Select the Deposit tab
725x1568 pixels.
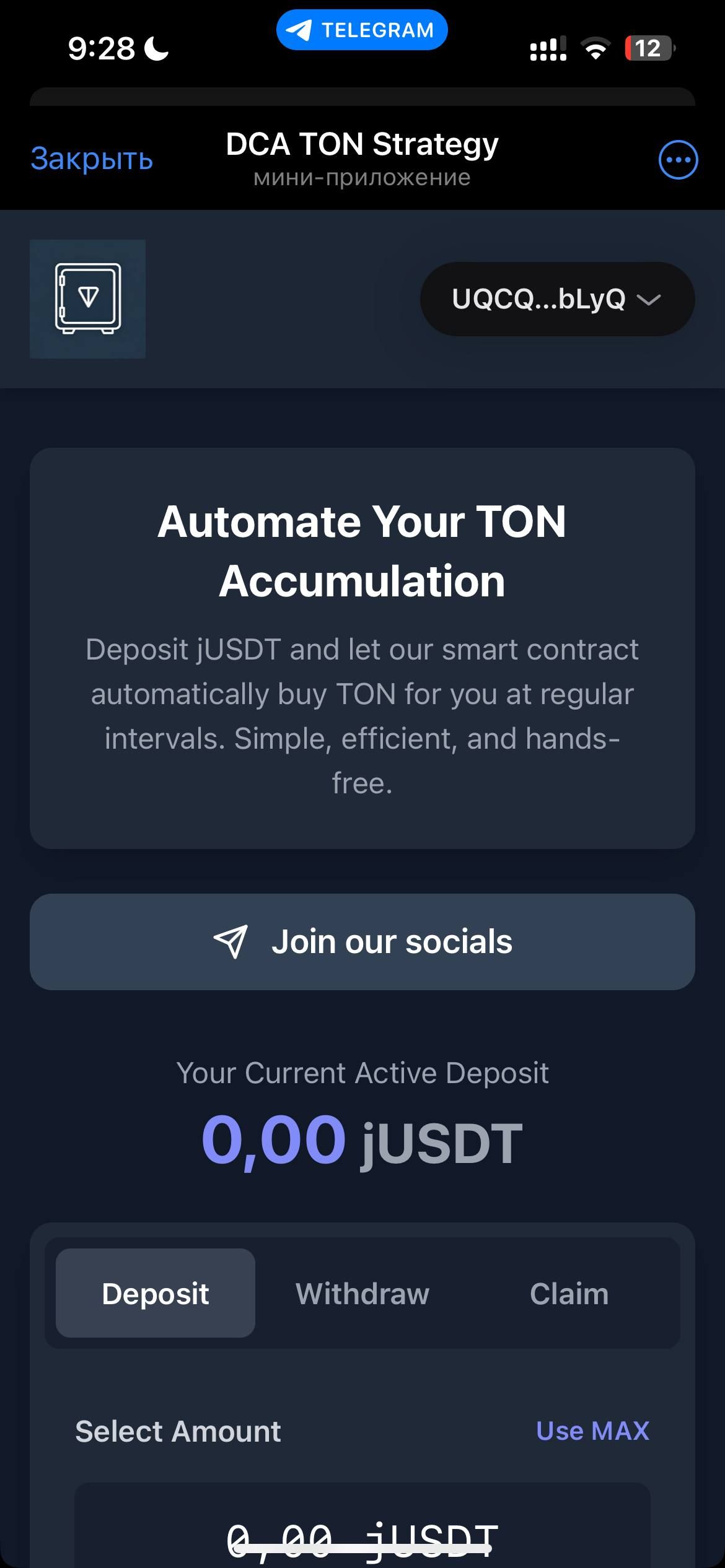156,1293
